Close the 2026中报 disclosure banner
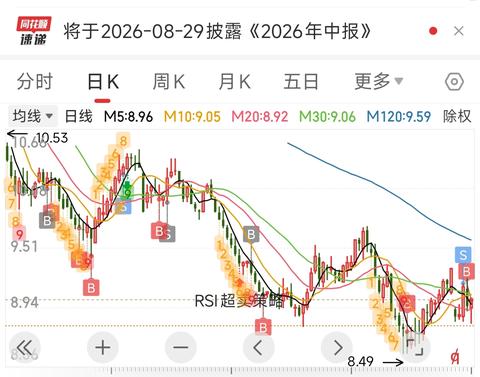 [459, 31]
